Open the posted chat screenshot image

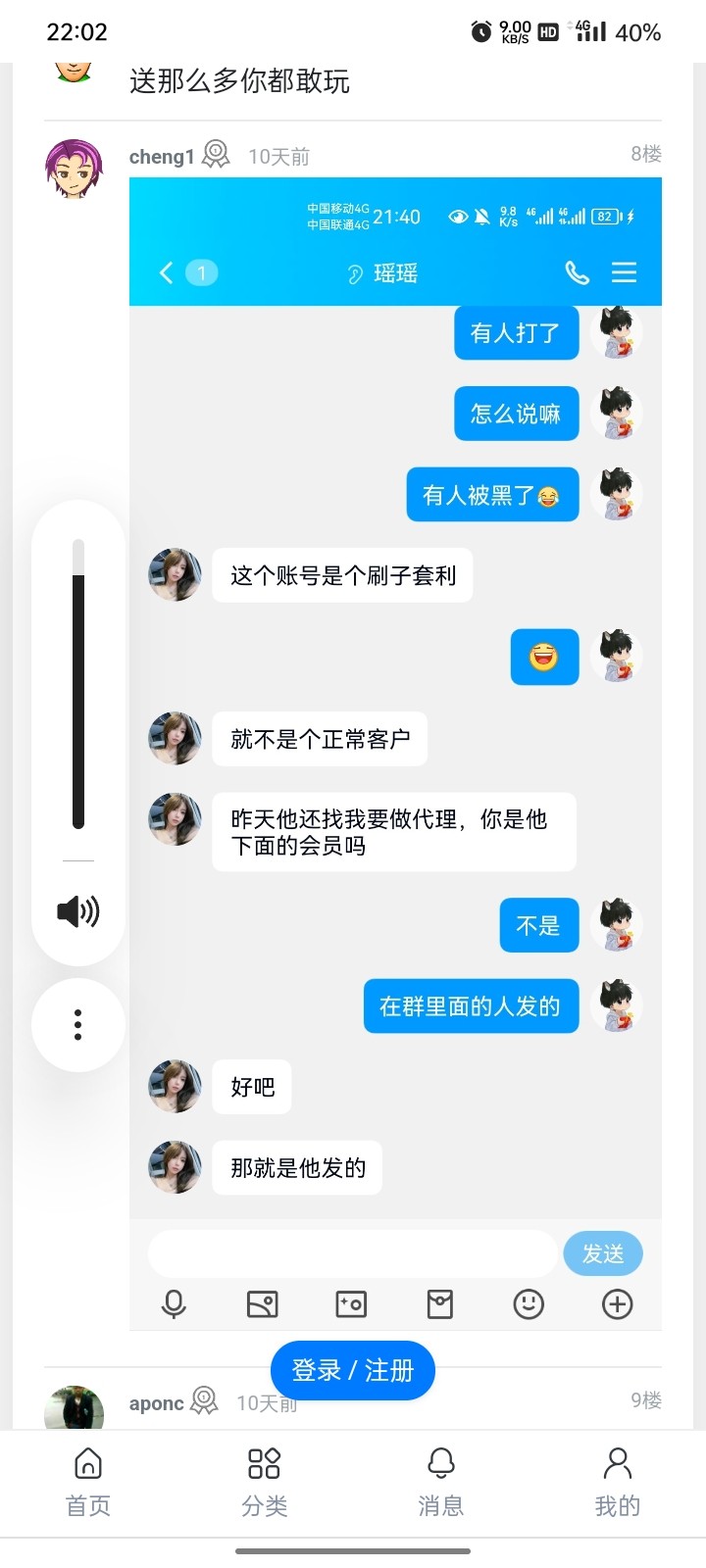click(x=395, y=753)
